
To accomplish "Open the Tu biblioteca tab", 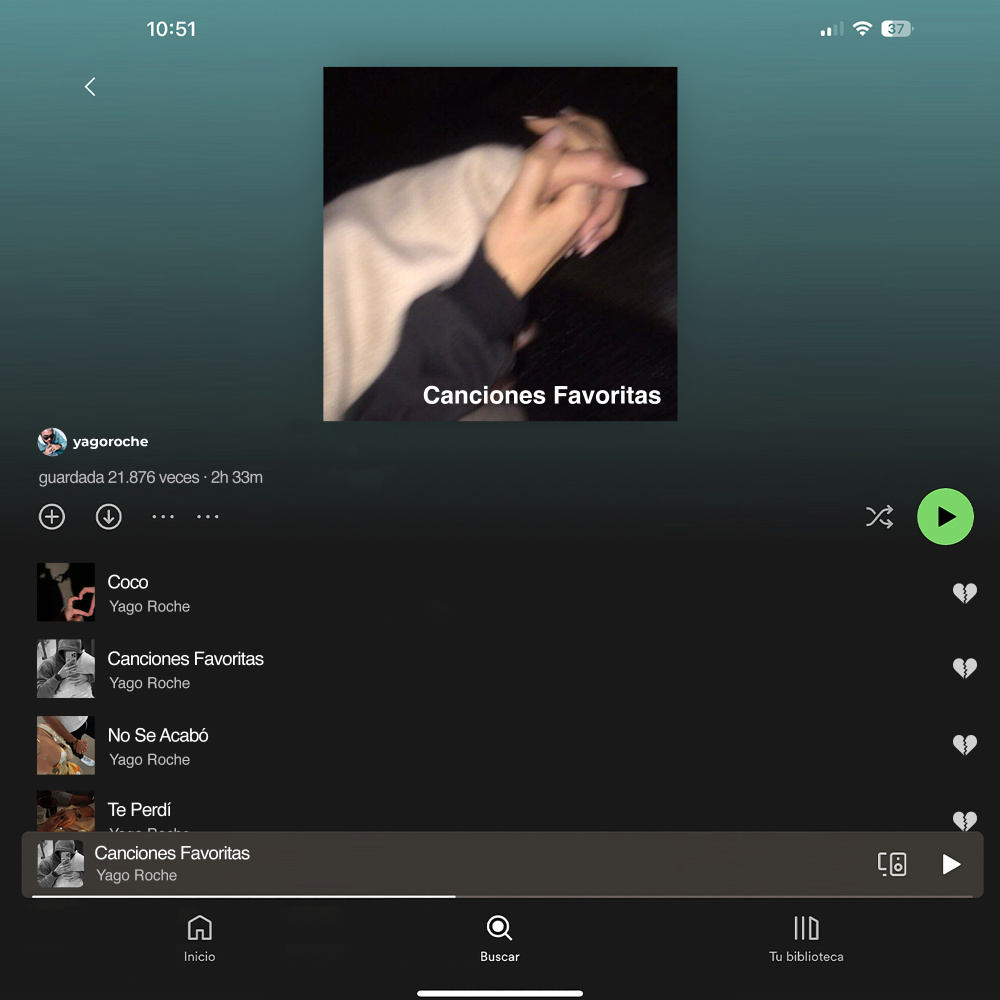I will [806, 939].
